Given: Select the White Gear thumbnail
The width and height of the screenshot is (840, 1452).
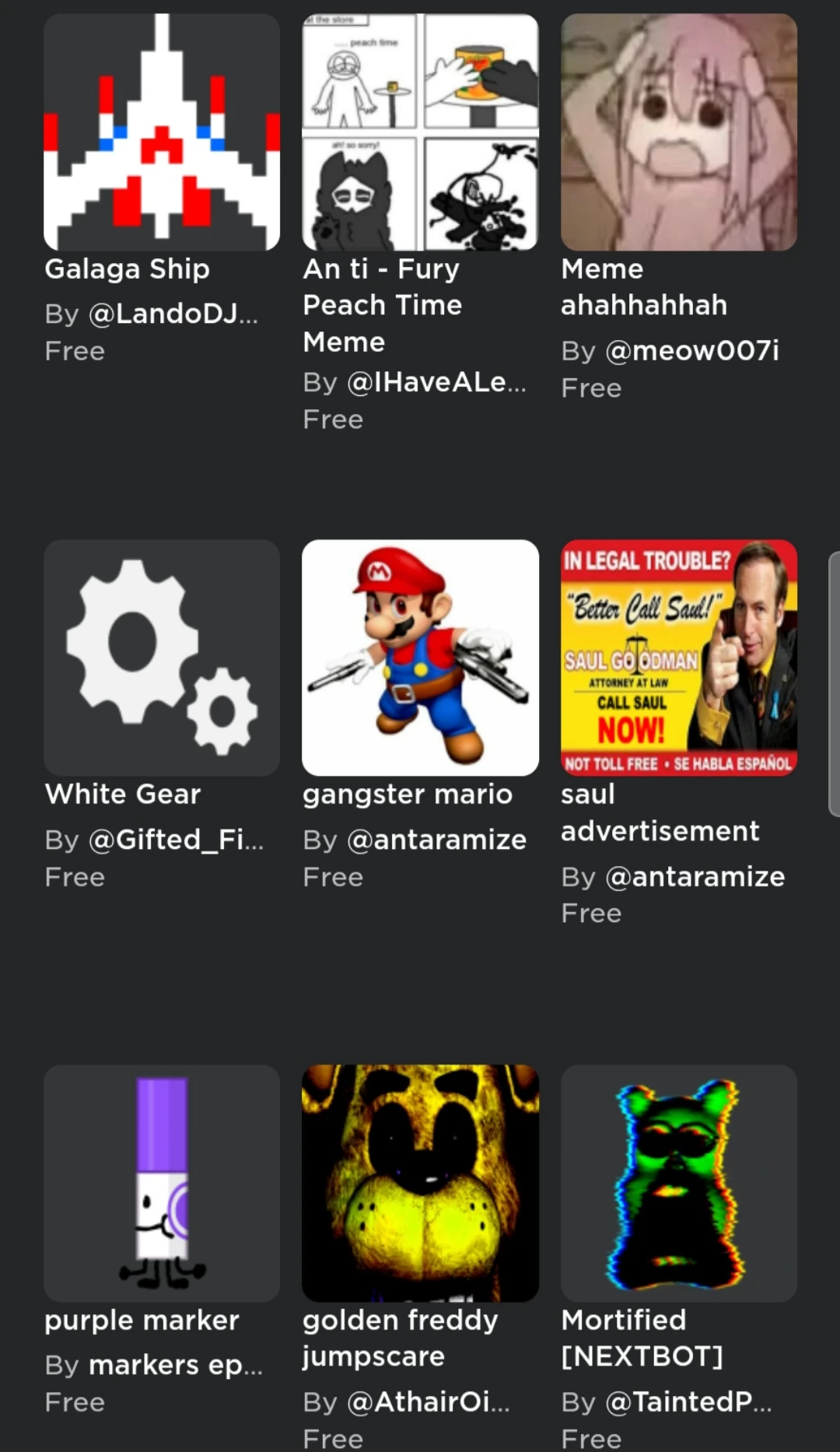Looking at the screenshot, I should 161,656.
